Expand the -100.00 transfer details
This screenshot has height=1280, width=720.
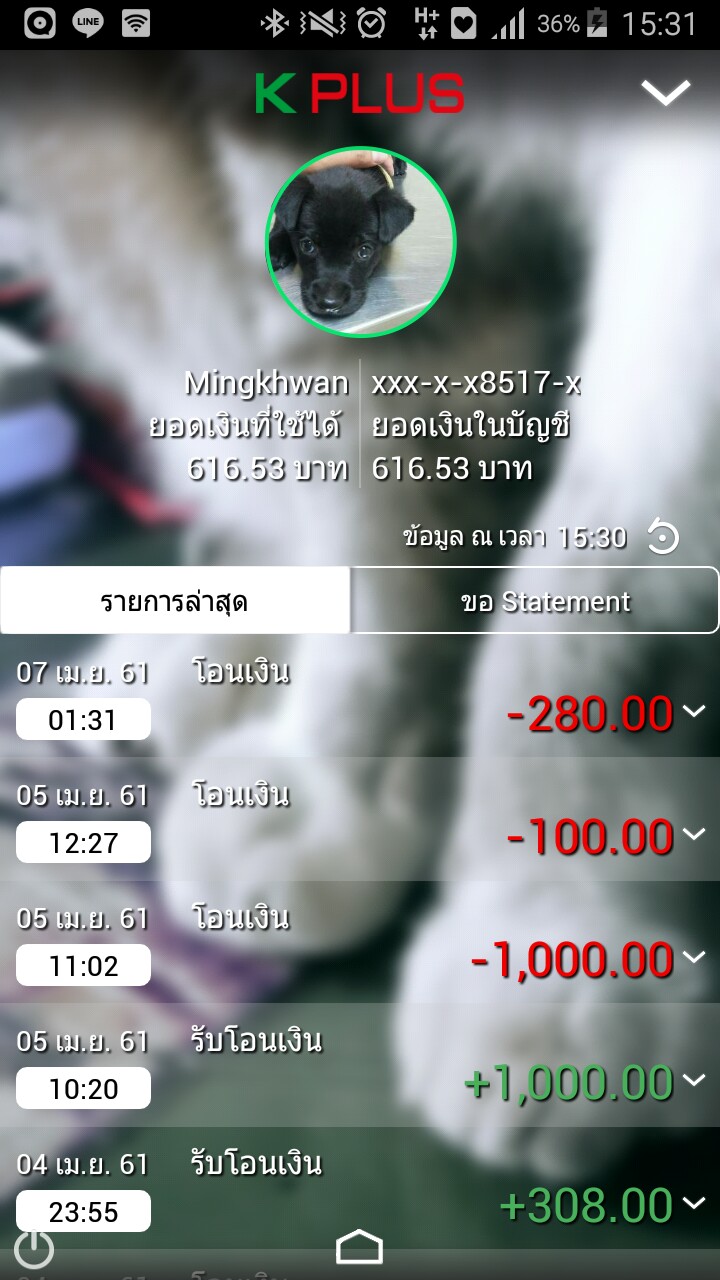[x=693, y=834]
